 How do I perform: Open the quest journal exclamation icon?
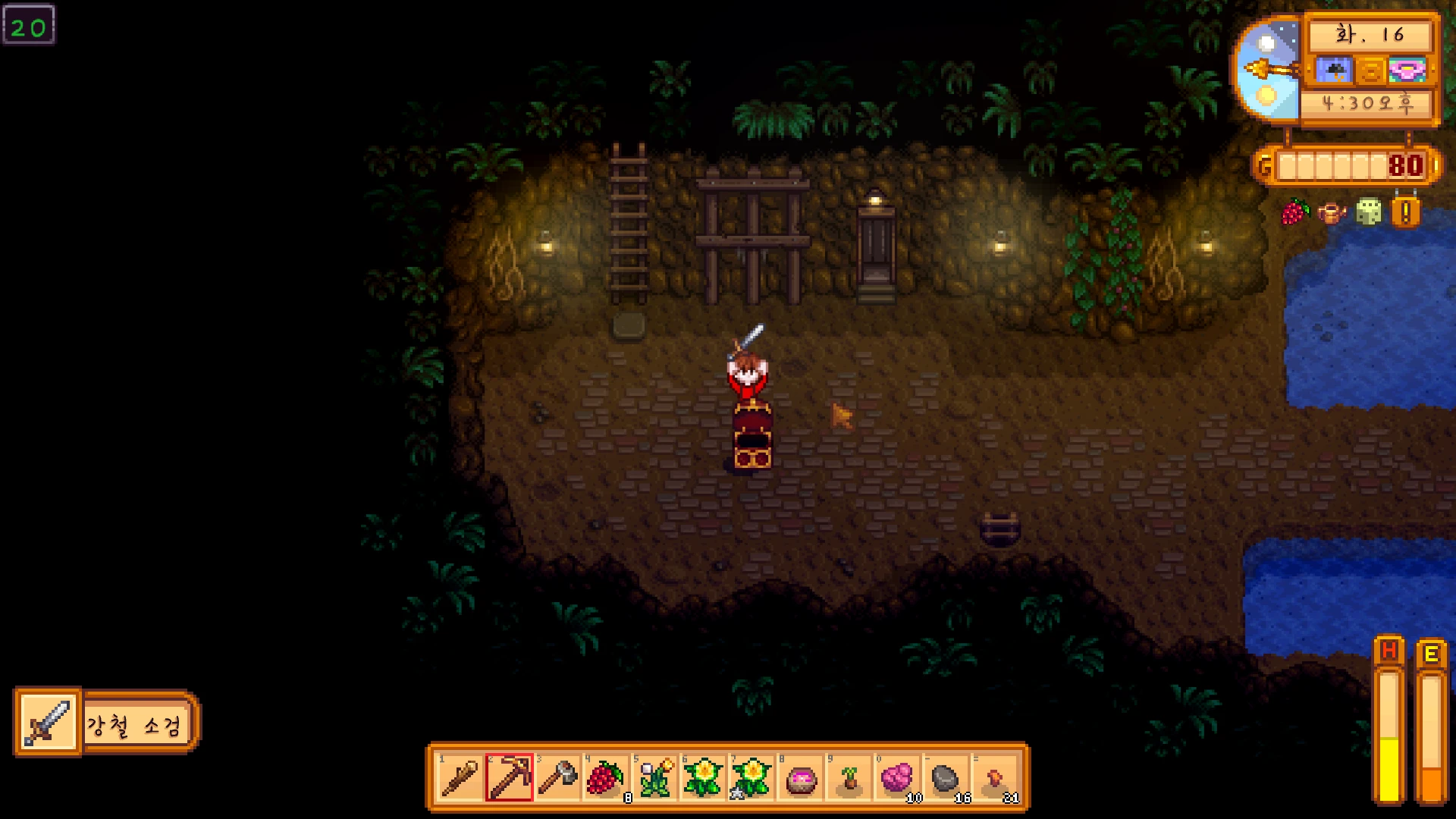[x=1405, y=212]
